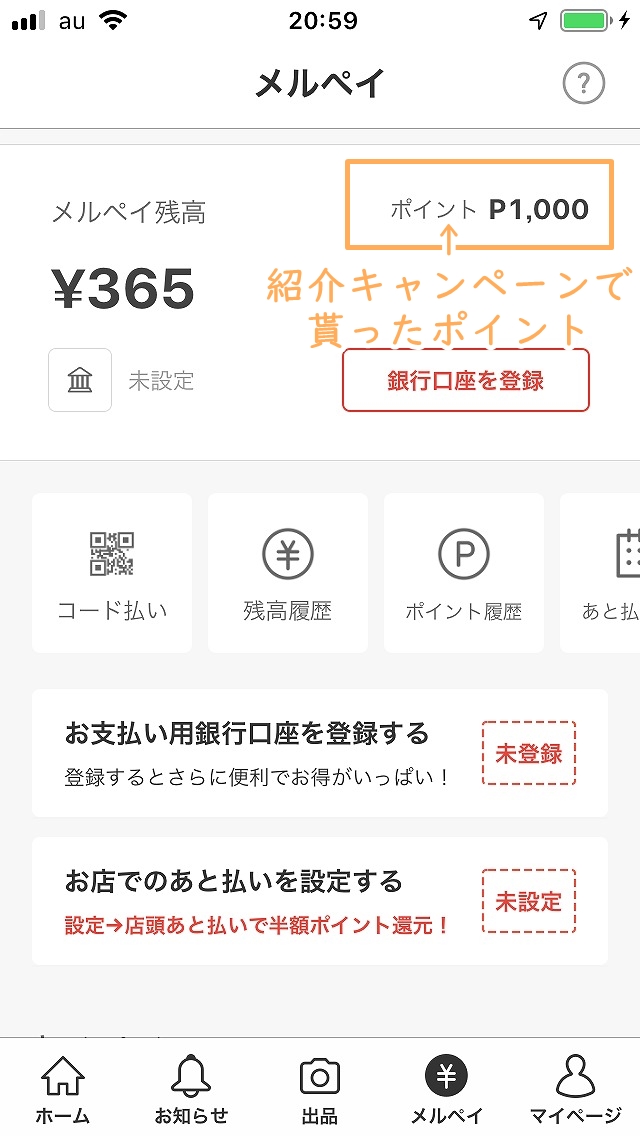This screenshot has width=640, height=1136.
Task: Tap the 銀行口座を登録 button
Action: tap(465, 380)
